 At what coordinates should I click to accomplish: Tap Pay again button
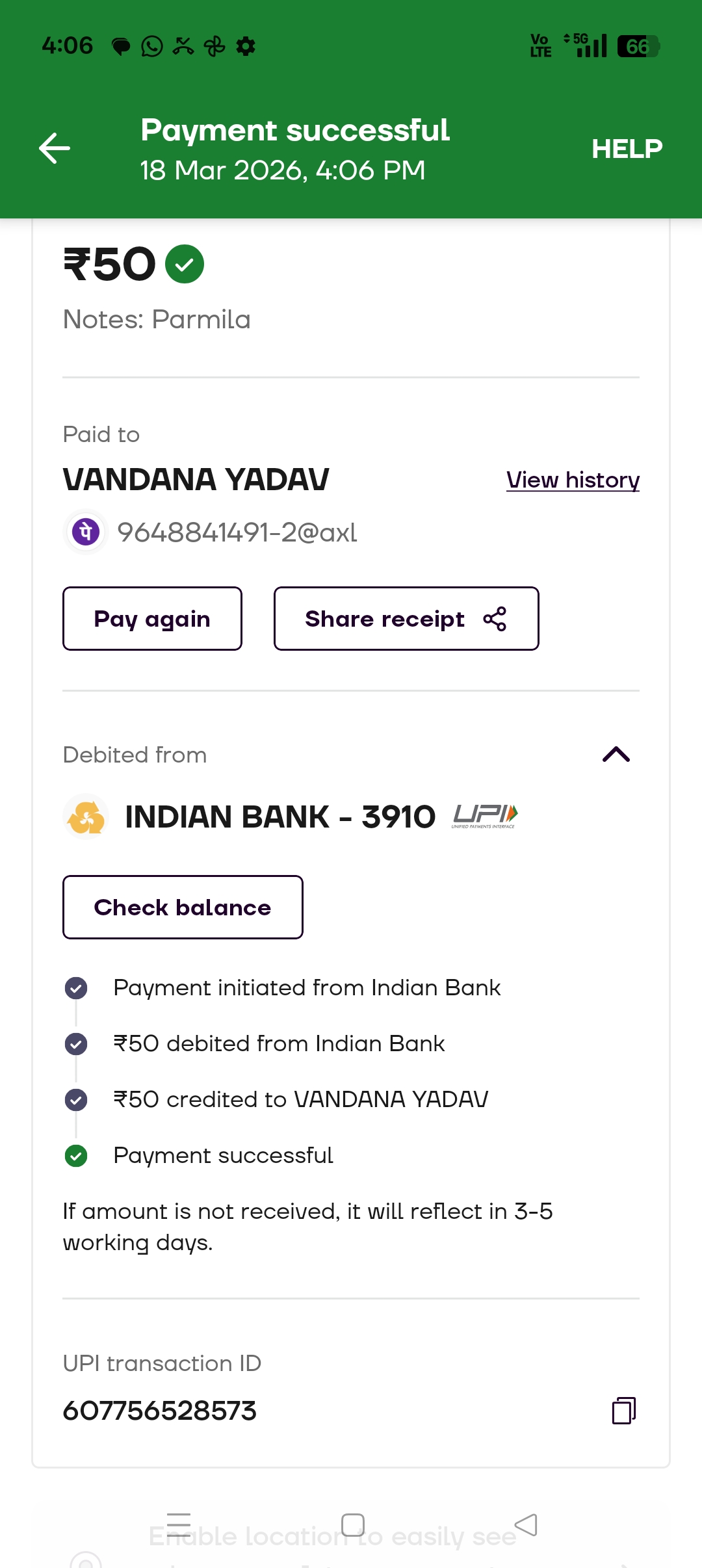pos(152,618)
